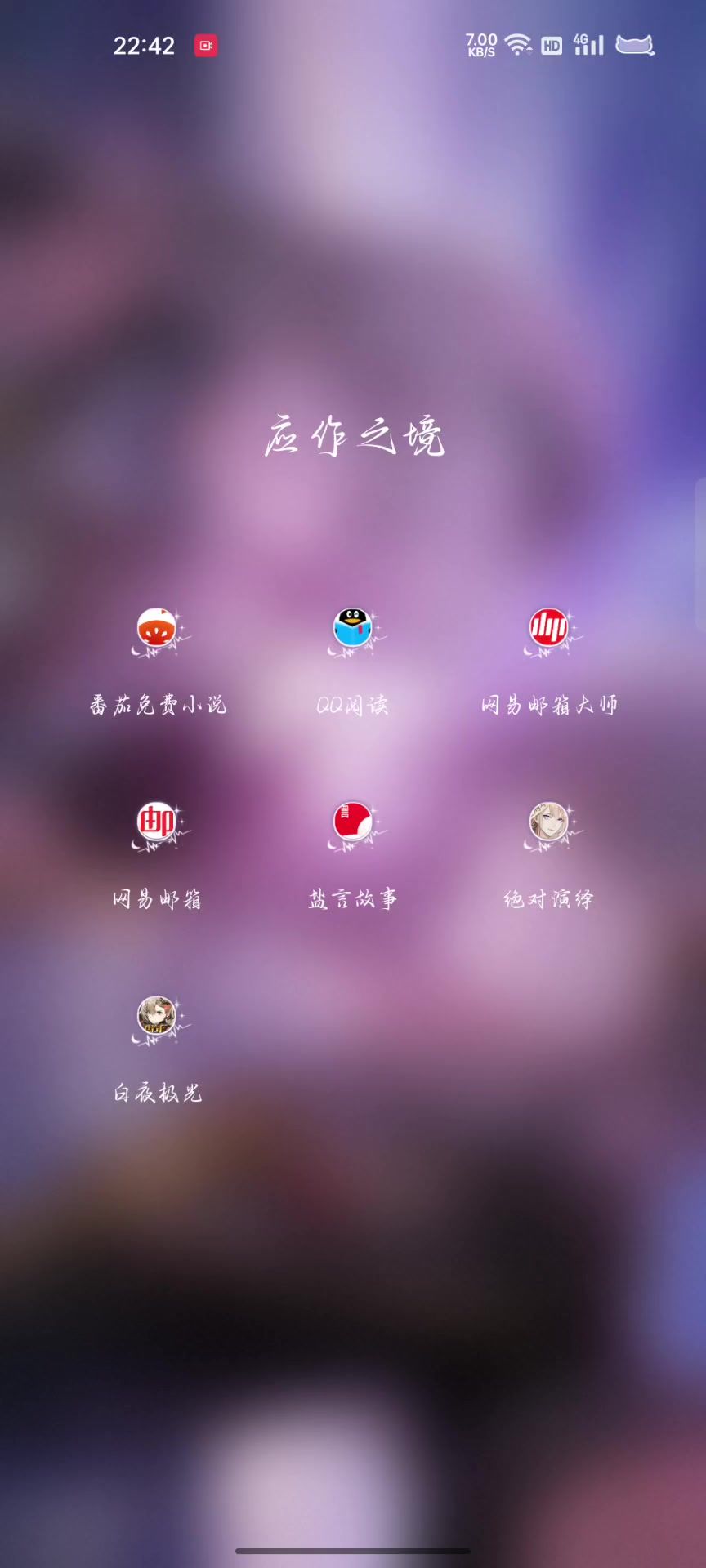This screenshot has width=706, height=1568.
Task: Start the 绝对演绎 game
Action: [549, 823]
